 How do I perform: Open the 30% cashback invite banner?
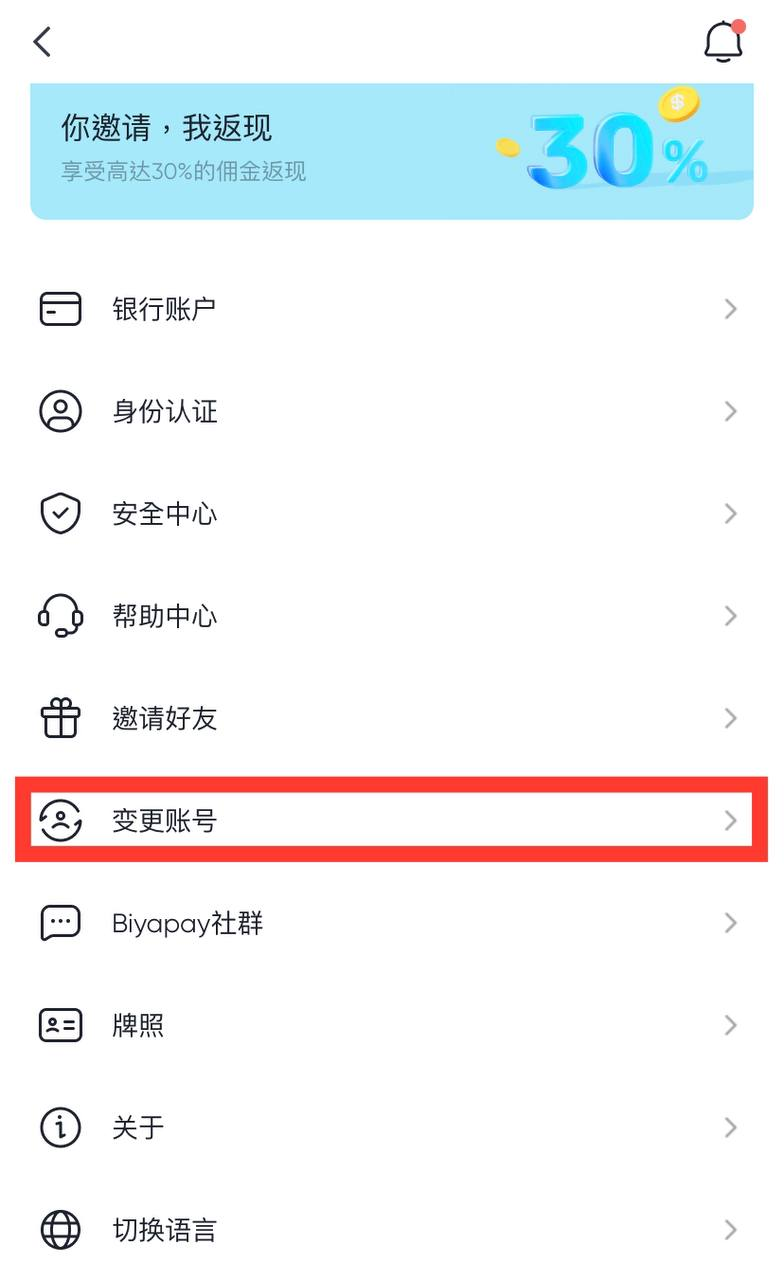pos(391,150)
